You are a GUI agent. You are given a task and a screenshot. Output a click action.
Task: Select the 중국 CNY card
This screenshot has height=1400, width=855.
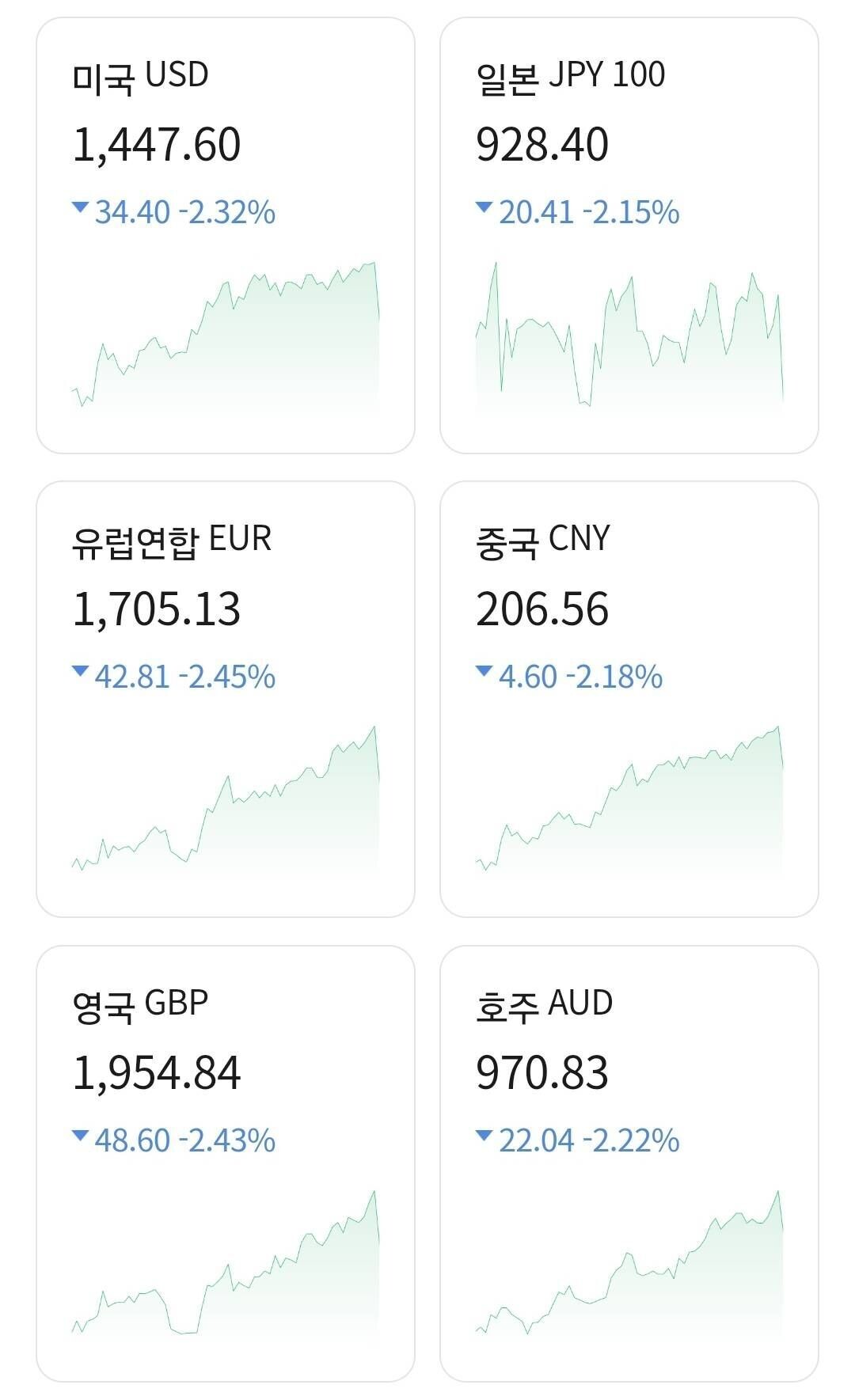tap(628, 696)
